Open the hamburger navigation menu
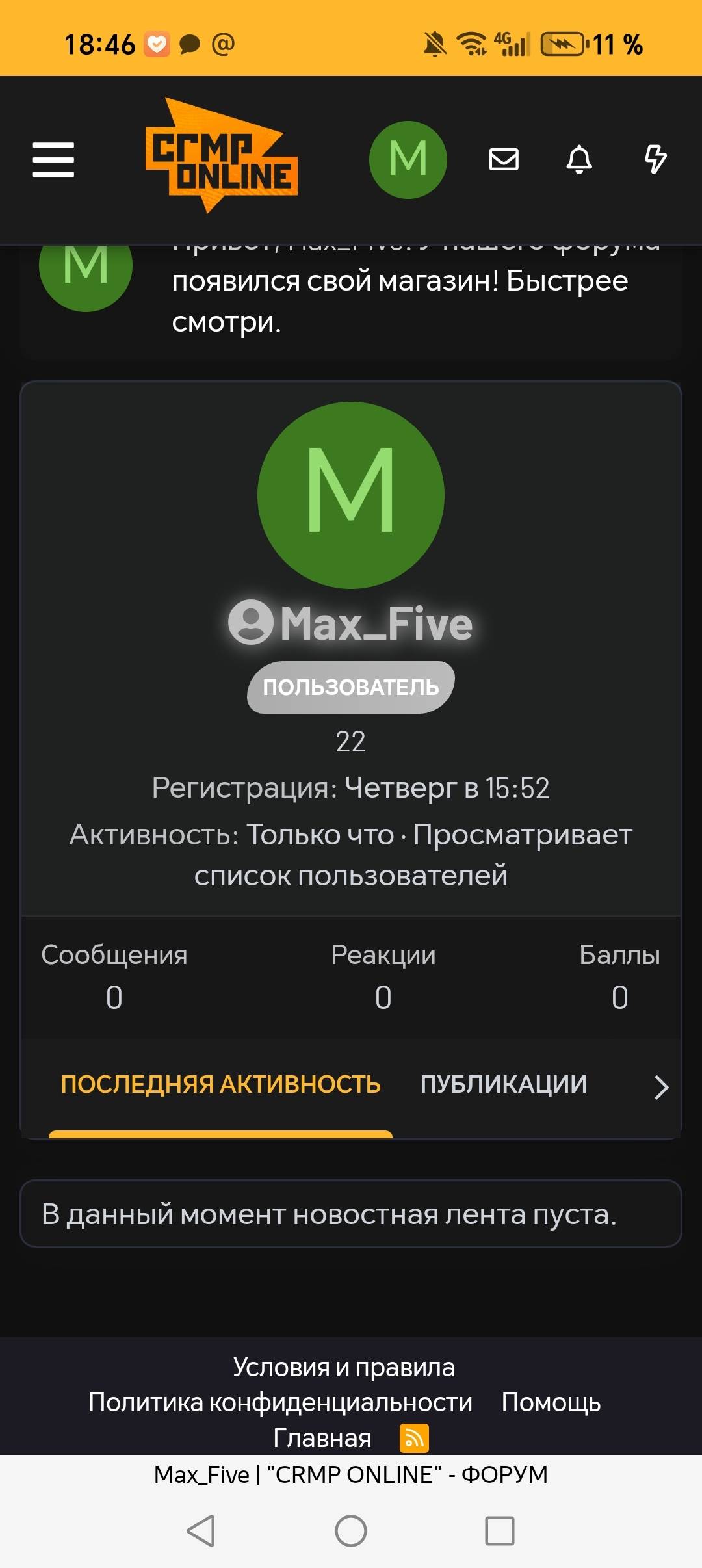Screen dimensions: 702x1568 pyautogui.click(x=53, y=159)
